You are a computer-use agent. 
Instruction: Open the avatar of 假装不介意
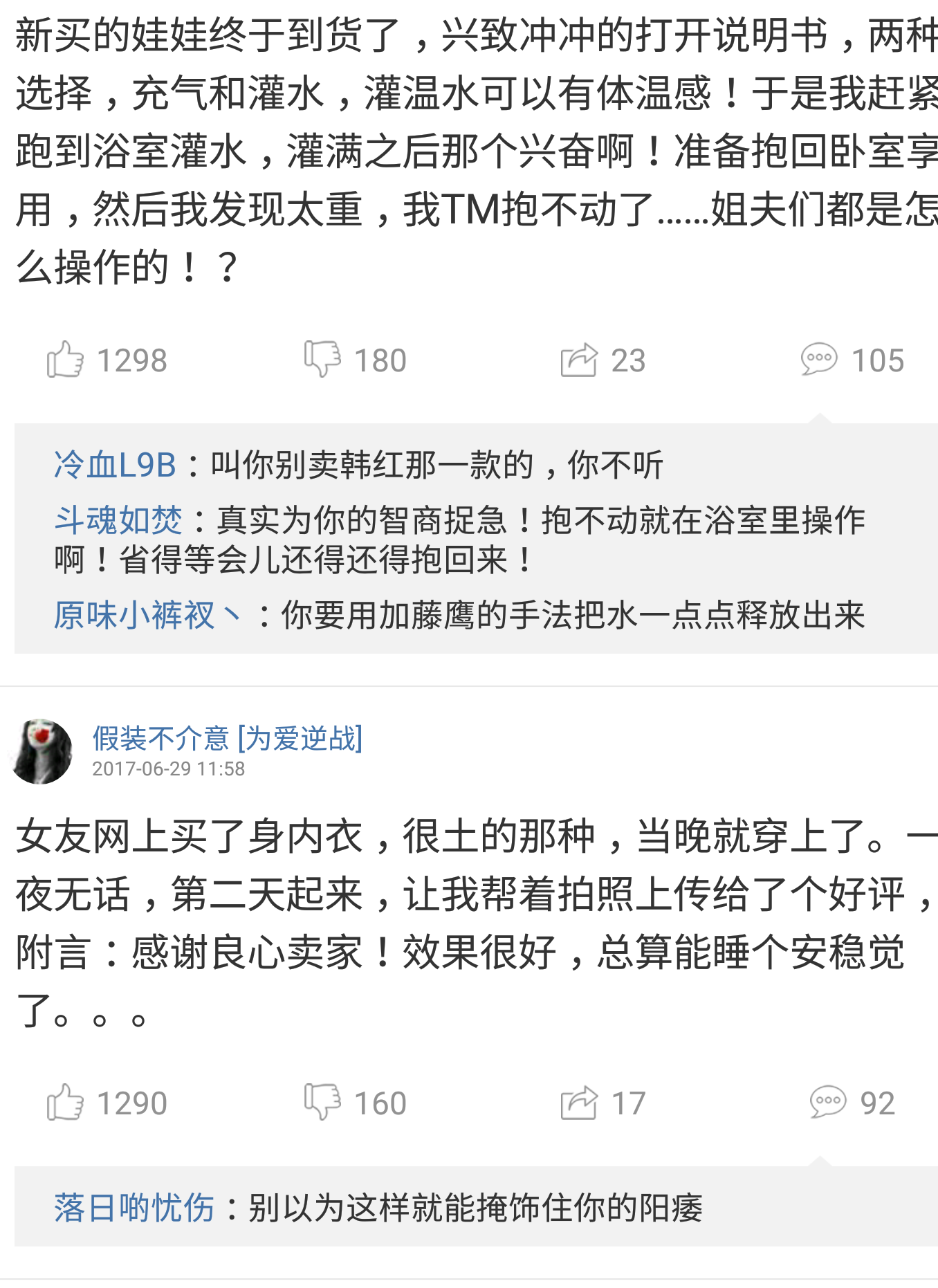(42, 751)
